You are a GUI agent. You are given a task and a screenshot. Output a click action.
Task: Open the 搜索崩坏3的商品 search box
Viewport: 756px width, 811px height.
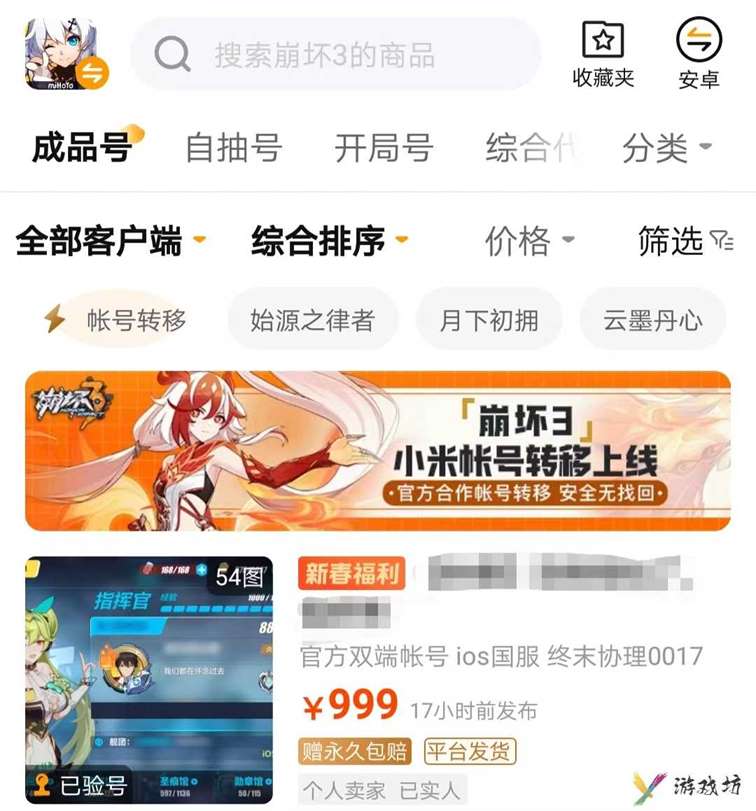(x=335, y=54)
